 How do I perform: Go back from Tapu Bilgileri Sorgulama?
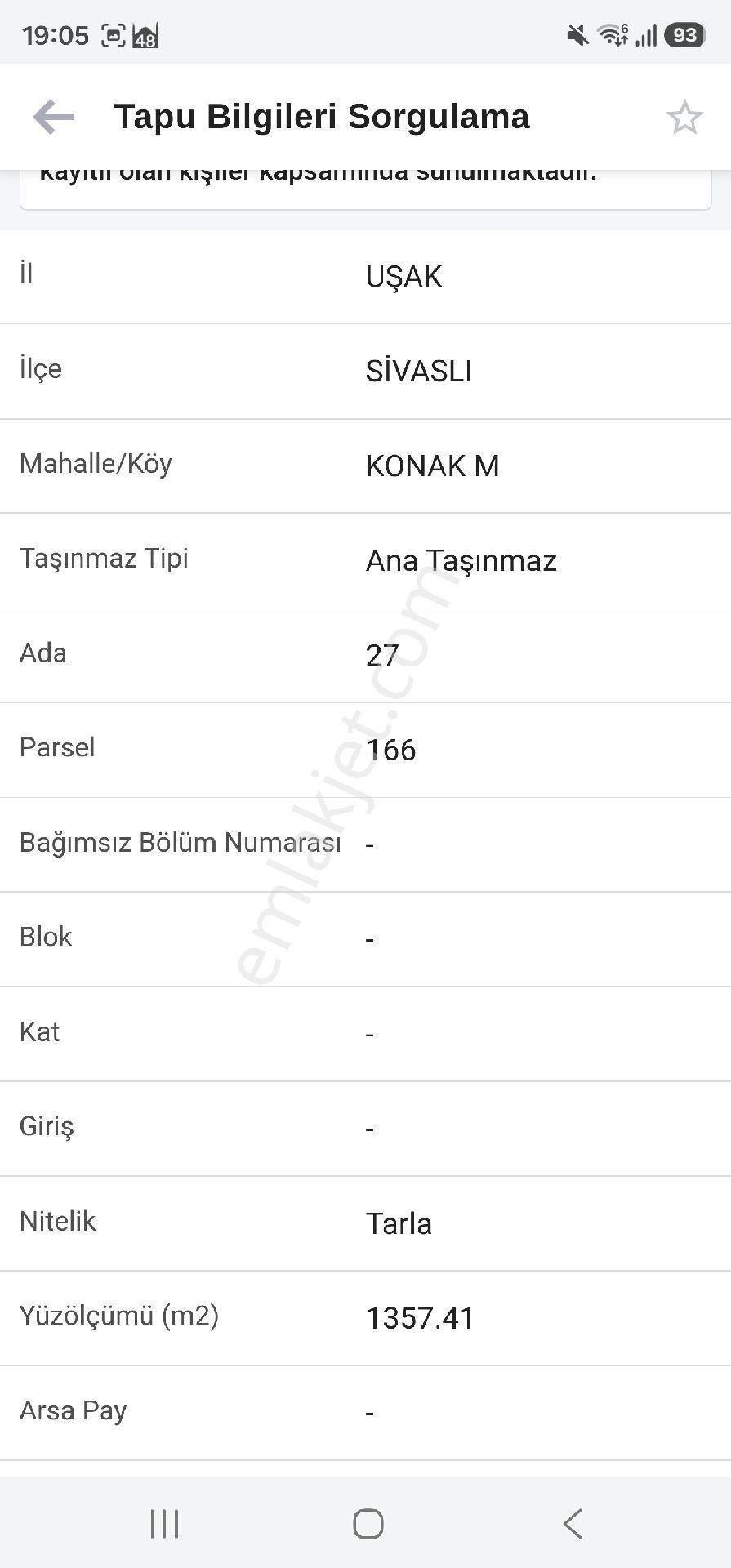(x=54, y=117)
